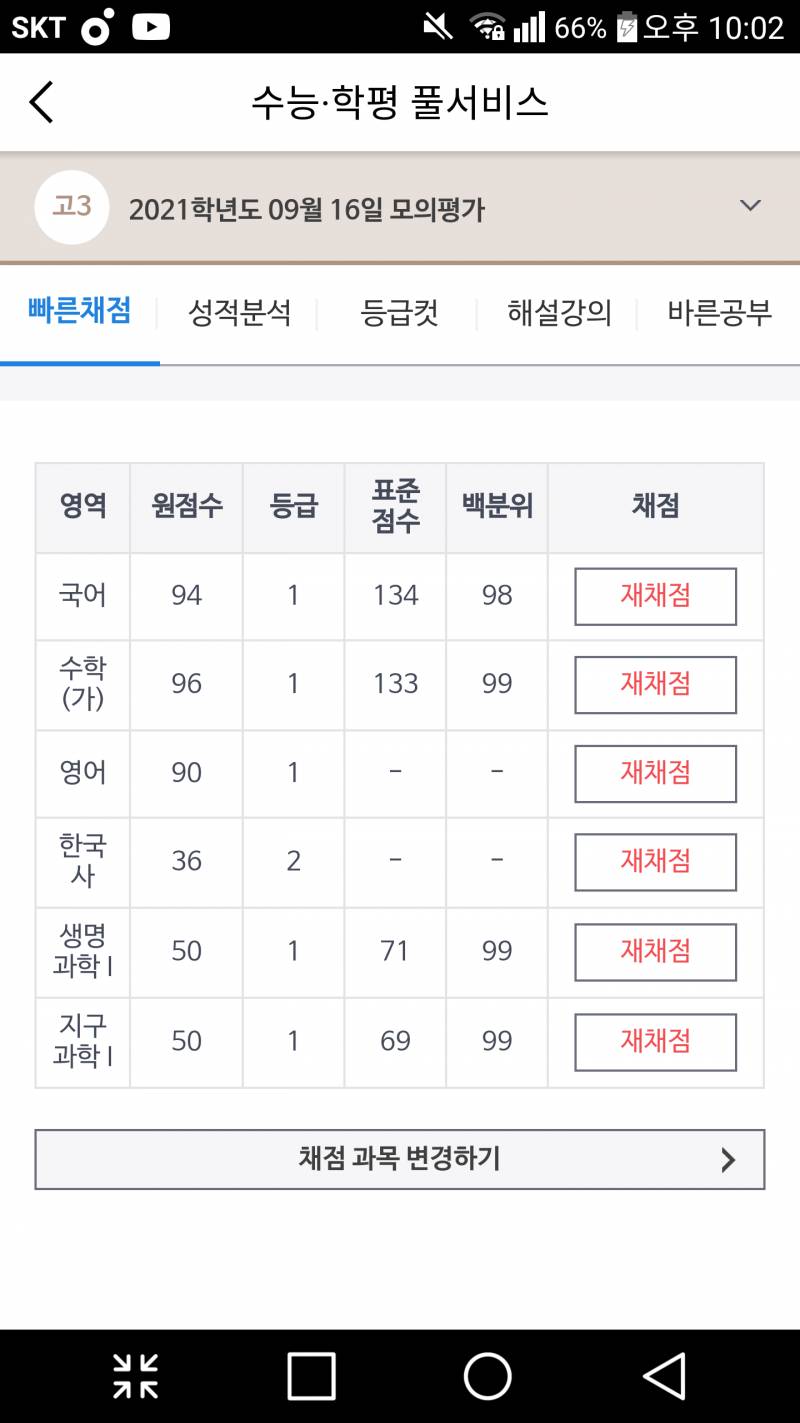This screenshot has height=1423, width=800.
Task: Tap the back arrow at top left
Action: click(x=40, y=101)
